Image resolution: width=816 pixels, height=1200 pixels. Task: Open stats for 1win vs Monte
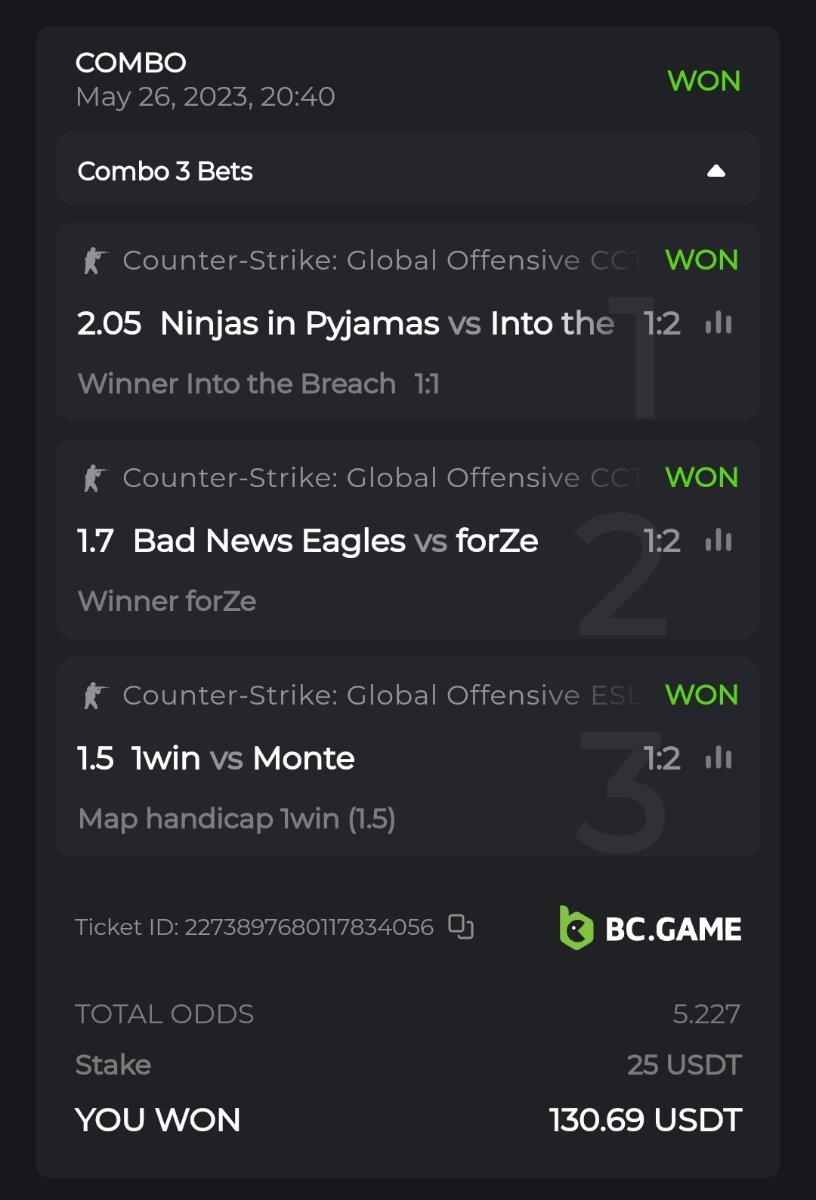(718, 758)
